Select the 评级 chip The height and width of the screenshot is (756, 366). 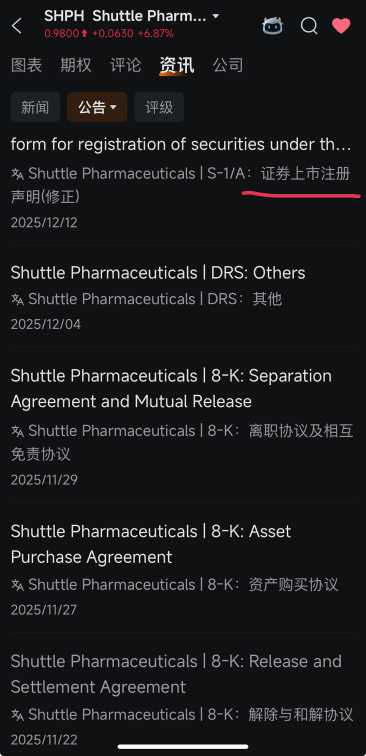[x=159, y=107]
